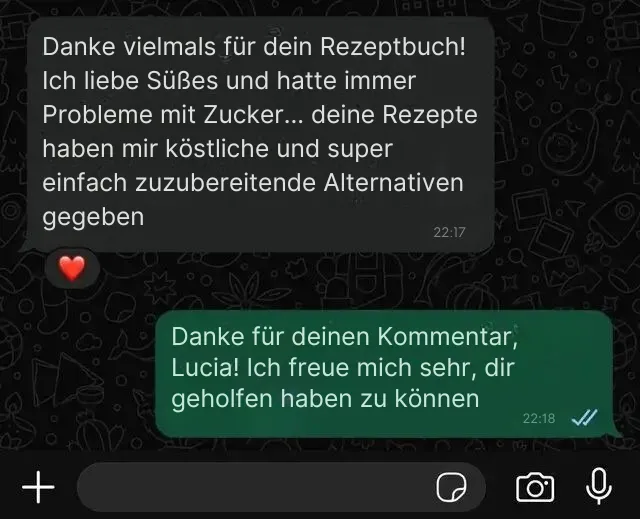
Task: Open the camera to take a photo
Action: (x=535, y=487)
